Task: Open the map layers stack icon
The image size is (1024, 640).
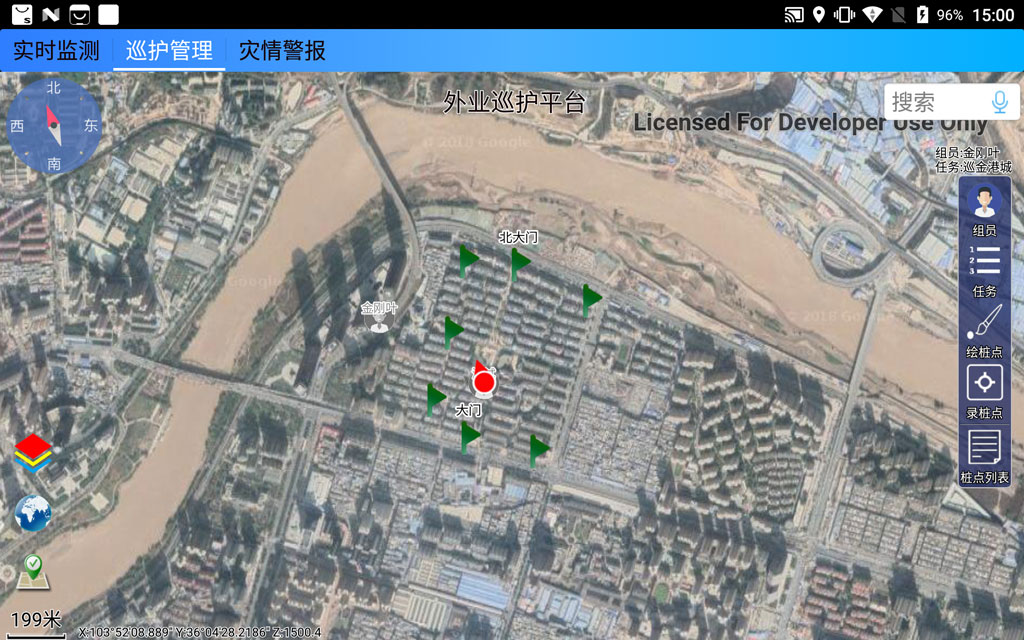Action: click(33, 453)
